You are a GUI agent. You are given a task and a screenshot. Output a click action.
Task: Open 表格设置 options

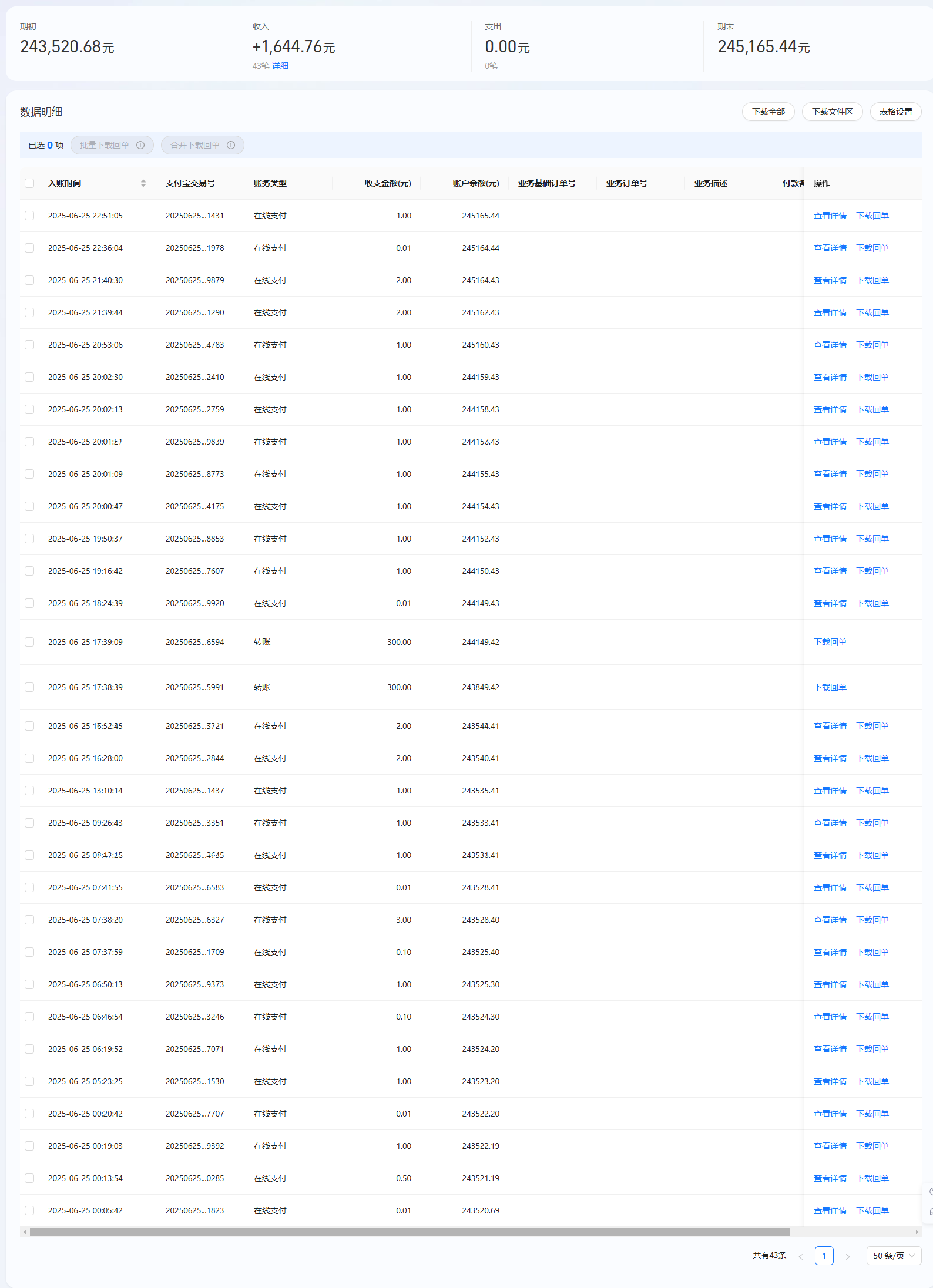[895, 112]
